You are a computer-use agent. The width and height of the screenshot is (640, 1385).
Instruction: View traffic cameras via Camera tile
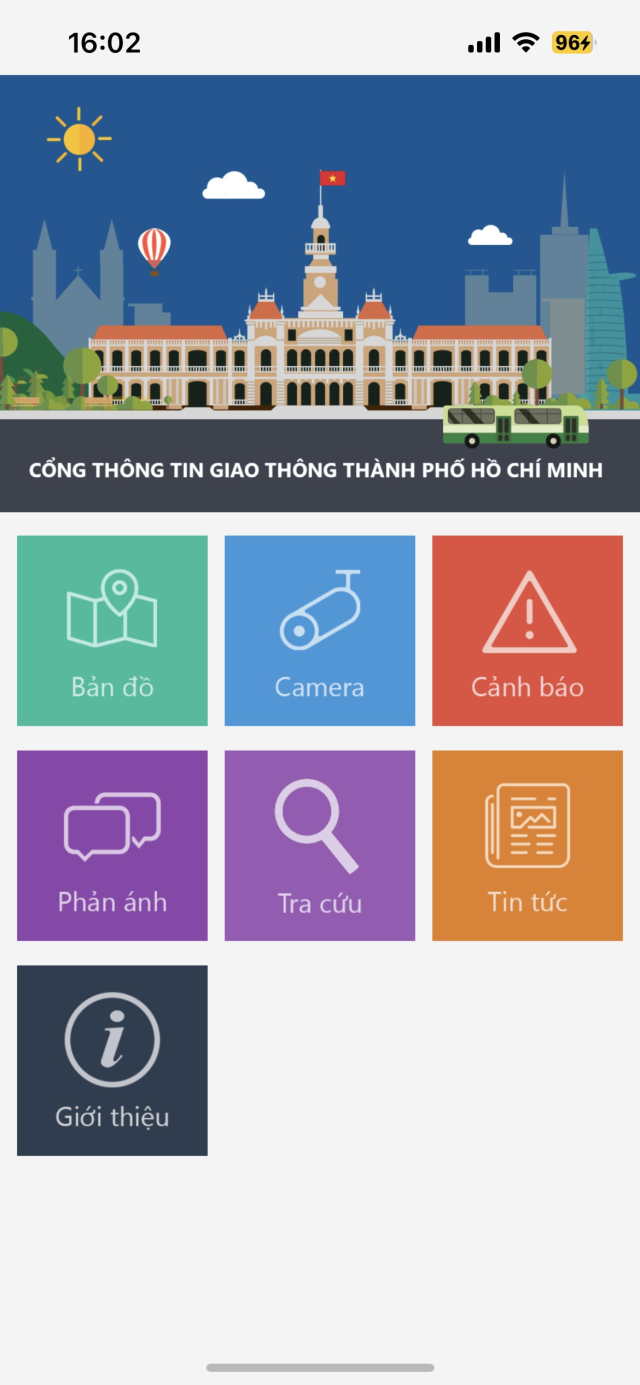319,631
